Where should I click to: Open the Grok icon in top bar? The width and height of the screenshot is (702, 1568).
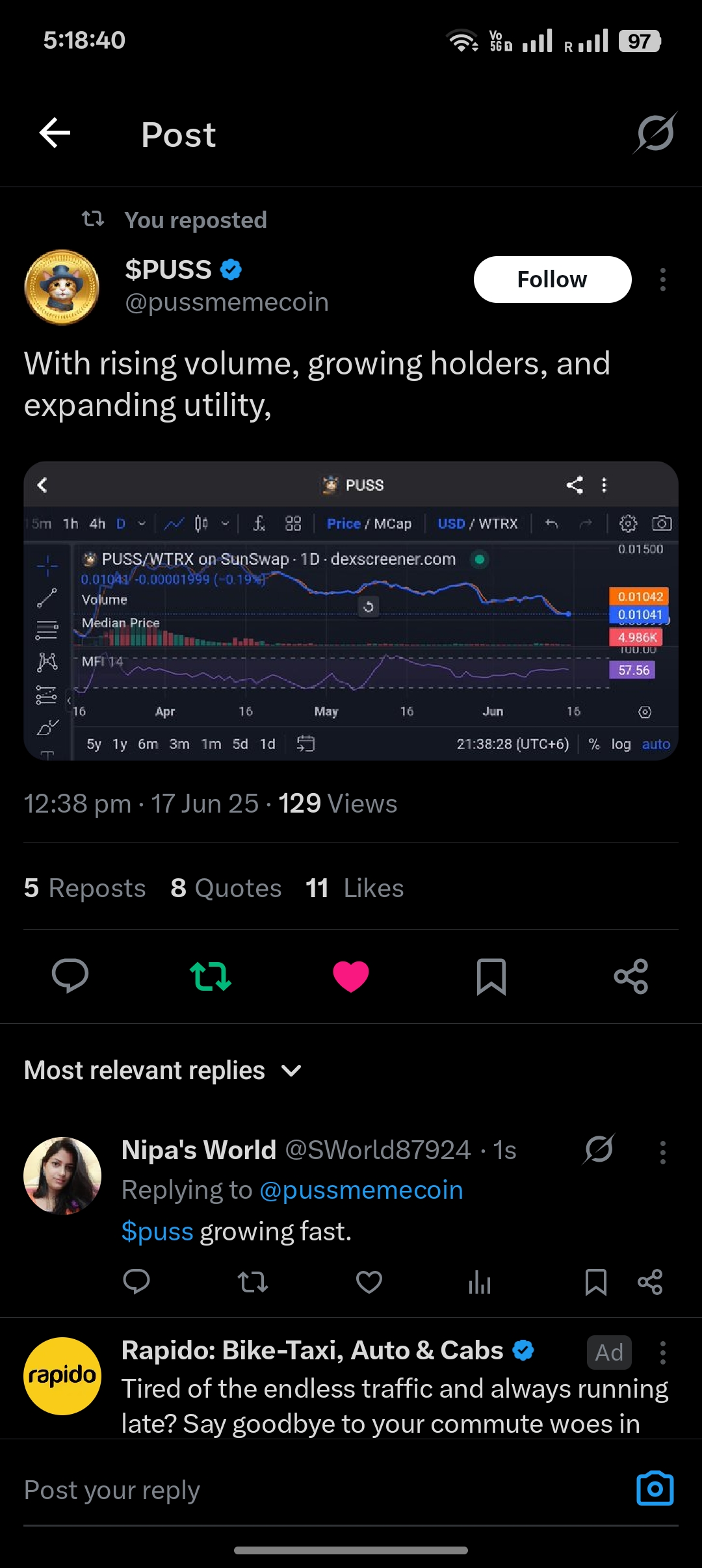(x=655, y=133)
